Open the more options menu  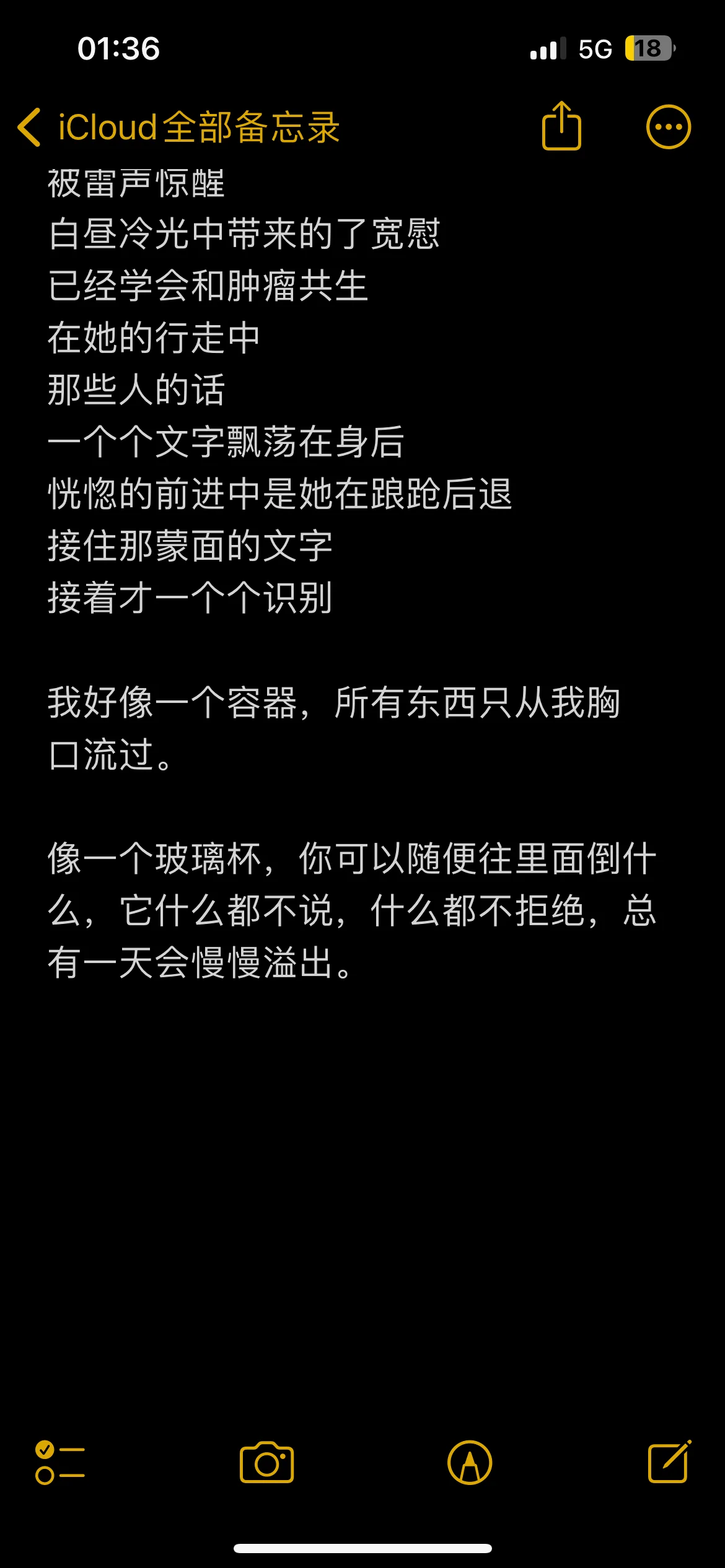click(x=668, y=127)
